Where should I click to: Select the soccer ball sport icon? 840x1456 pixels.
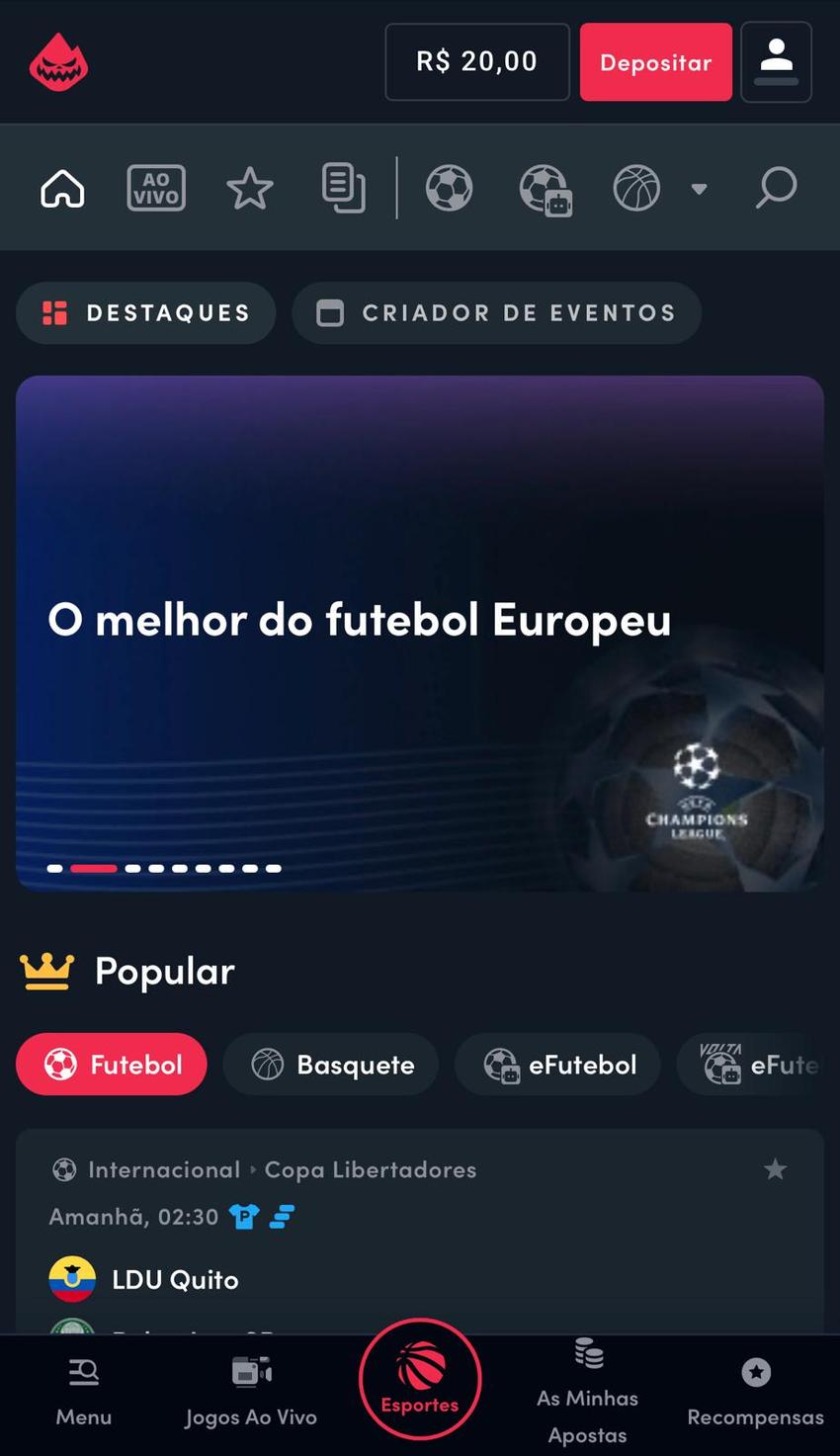(450, 187)
